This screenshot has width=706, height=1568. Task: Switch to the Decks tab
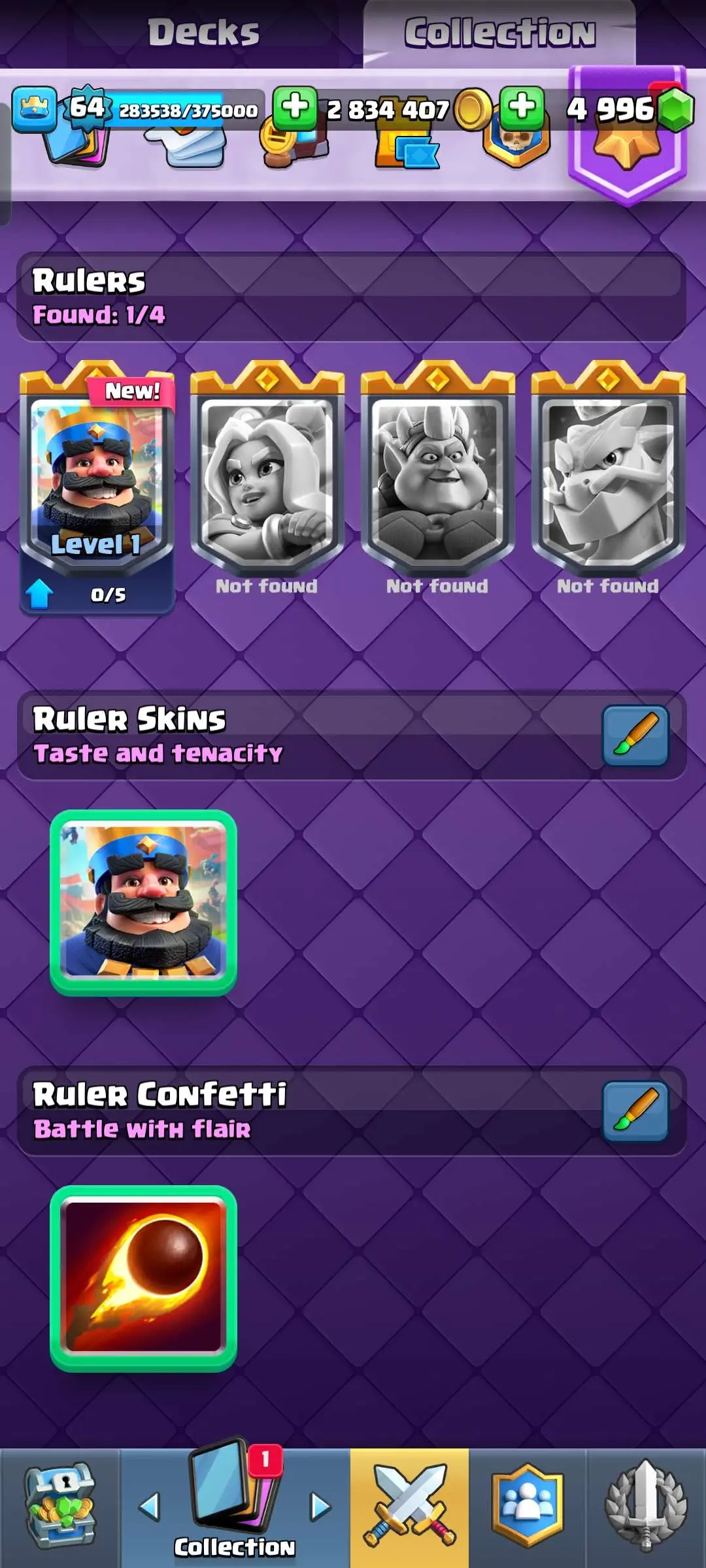(x=203, y=33)
